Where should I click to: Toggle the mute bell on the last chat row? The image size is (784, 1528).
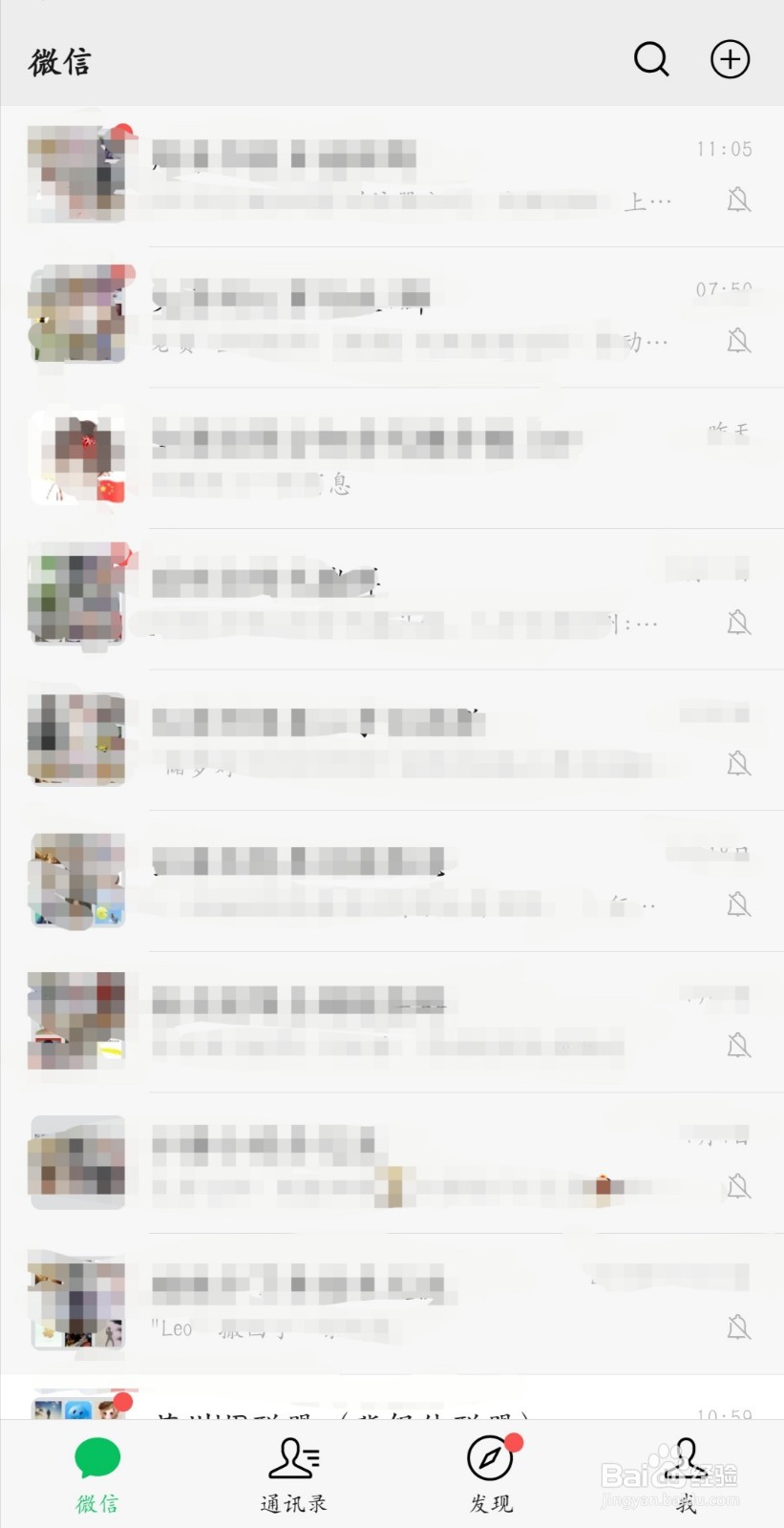[x=739, y=1329]
